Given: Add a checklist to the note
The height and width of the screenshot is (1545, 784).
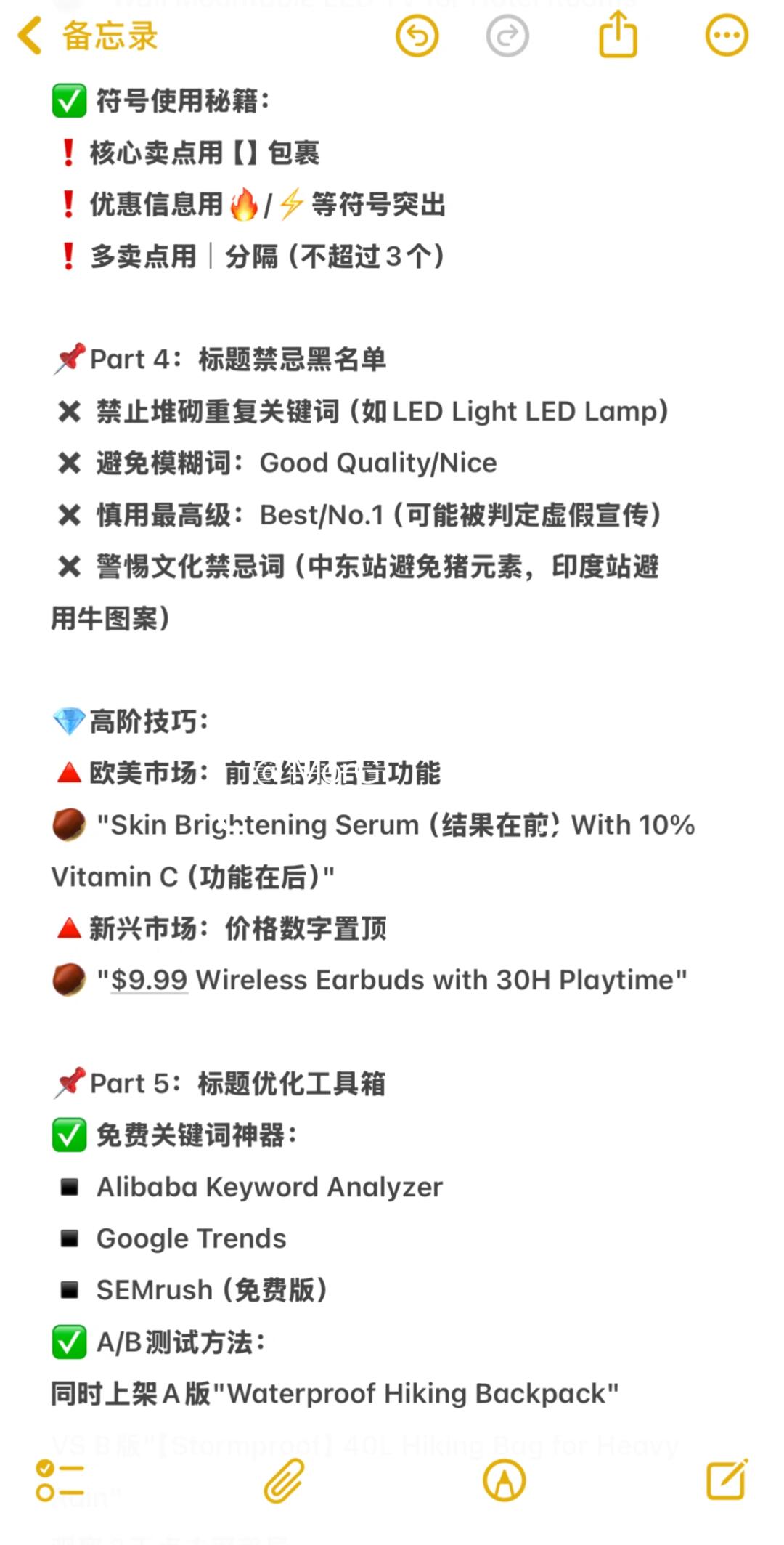Looking at the screenshot, I should pos(60,1480).
